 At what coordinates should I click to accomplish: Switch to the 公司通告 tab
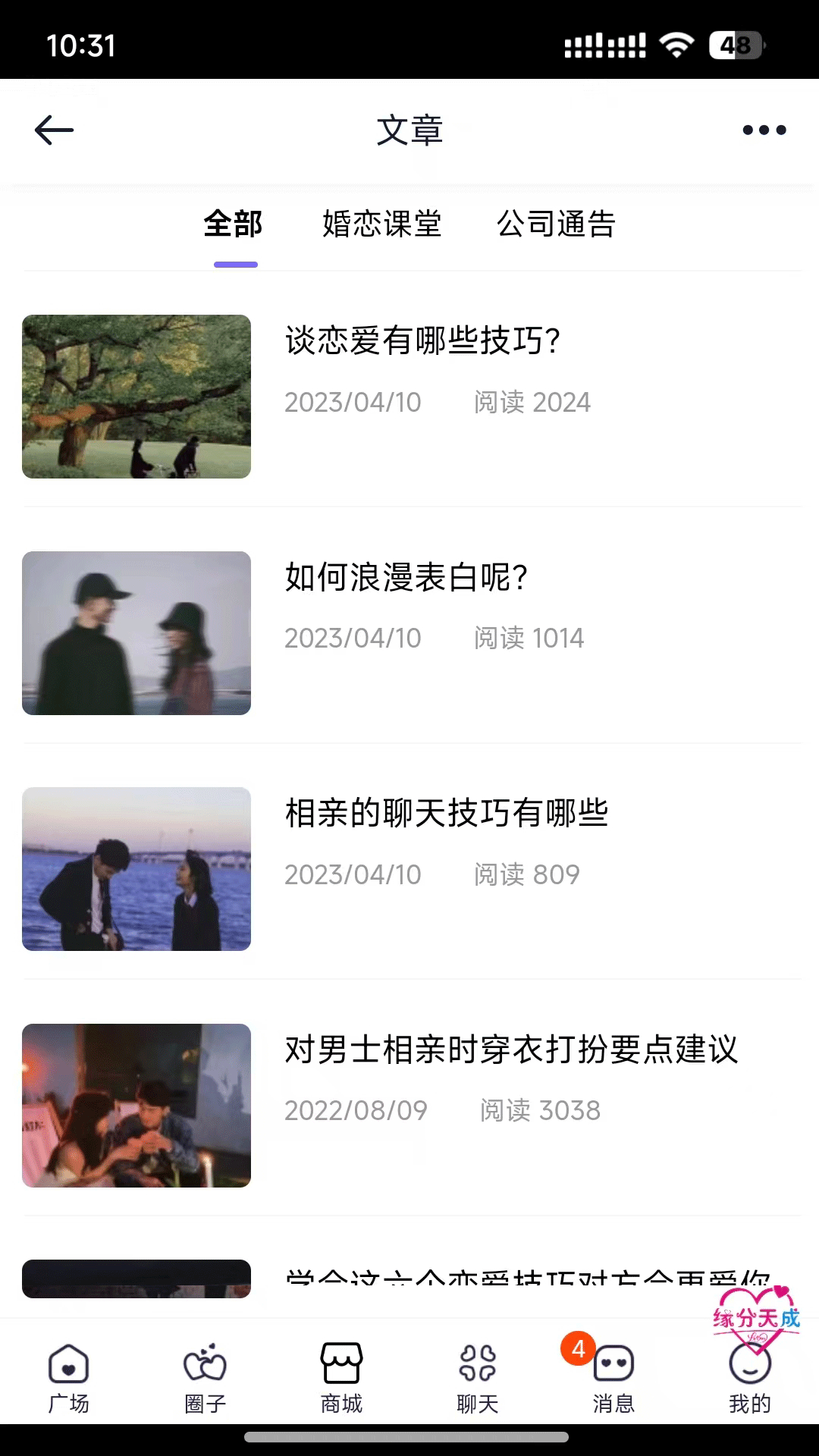click(556, 224)
